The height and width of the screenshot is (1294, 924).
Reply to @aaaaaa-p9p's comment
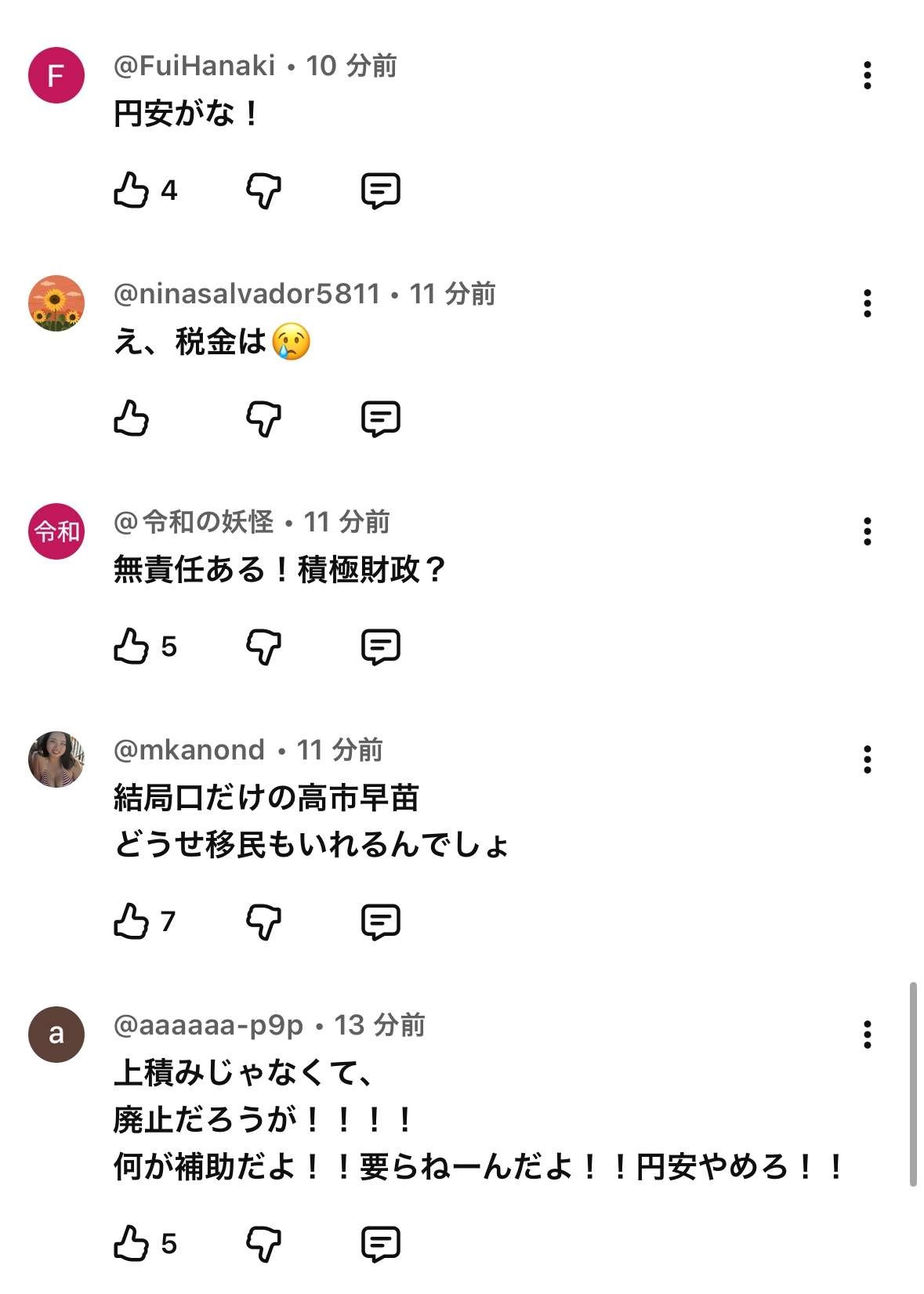tap(381, 1244)
